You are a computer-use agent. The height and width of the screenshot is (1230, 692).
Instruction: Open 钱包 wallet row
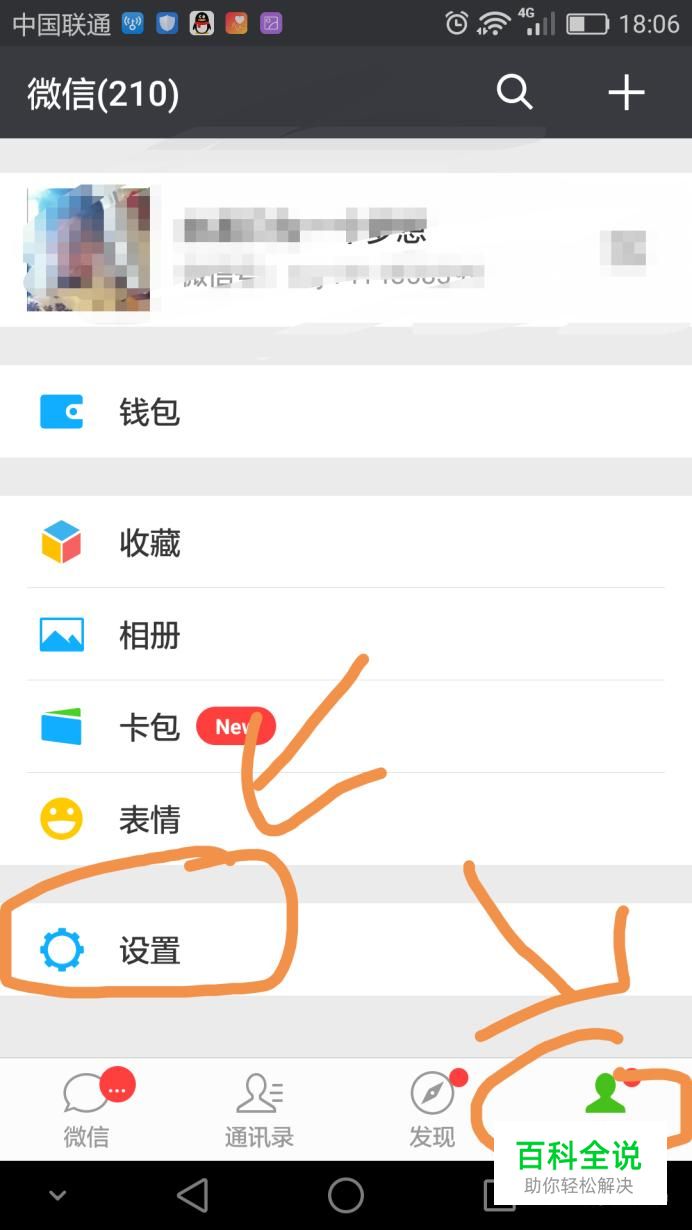tap(345, 412)
